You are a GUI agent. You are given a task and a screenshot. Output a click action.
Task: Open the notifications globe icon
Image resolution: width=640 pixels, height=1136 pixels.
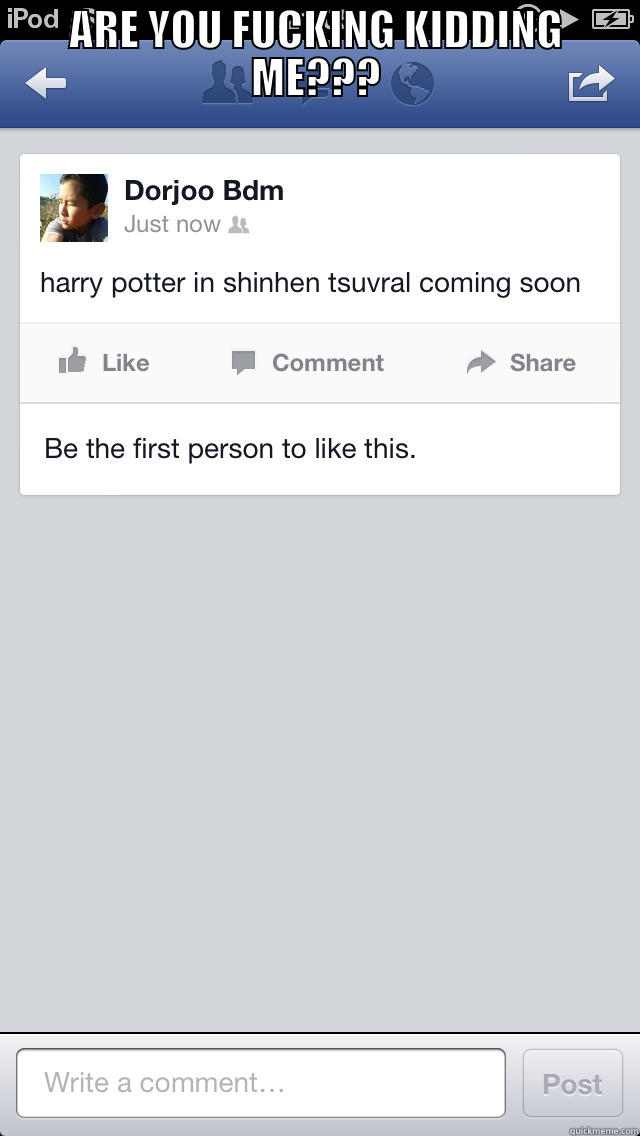pos(410,84)
